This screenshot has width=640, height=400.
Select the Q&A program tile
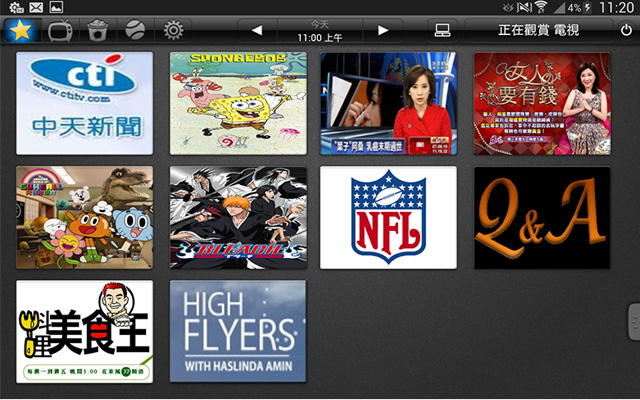(541, 217)
